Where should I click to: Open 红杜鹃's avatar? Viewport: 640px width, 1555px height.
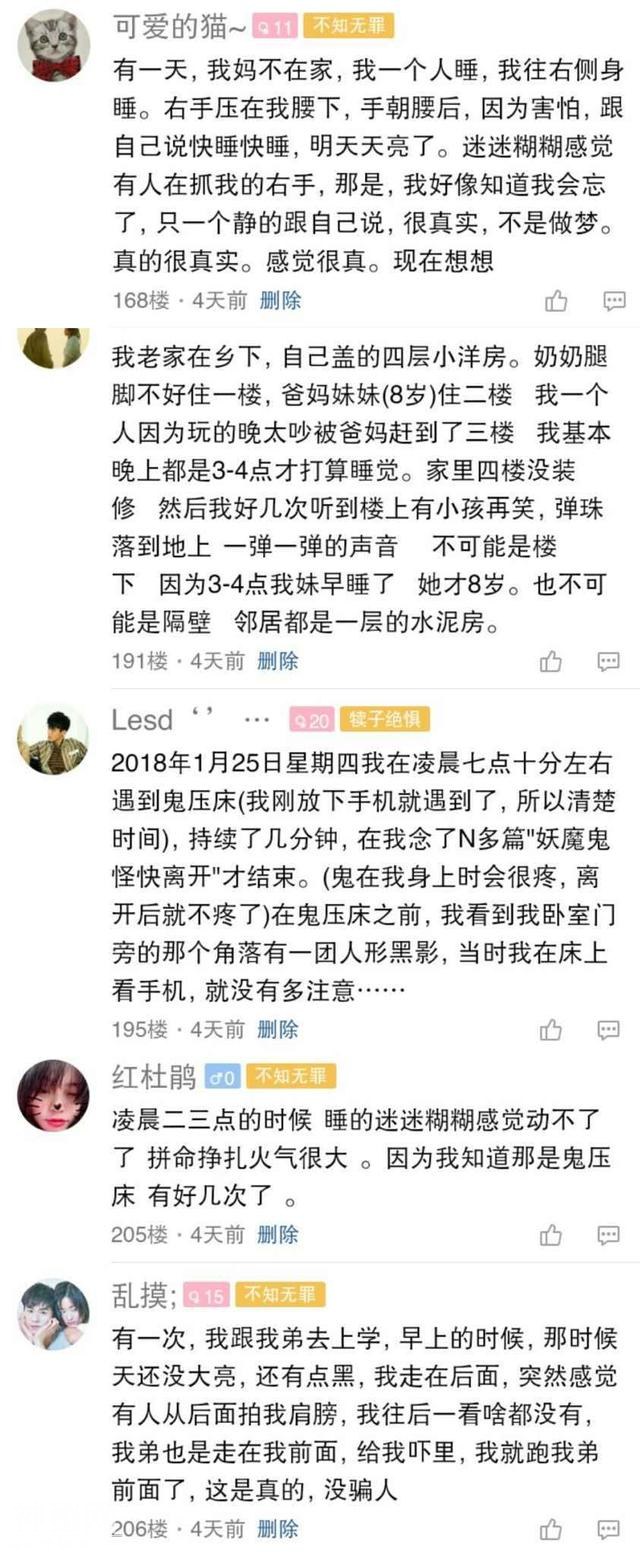53,1096
